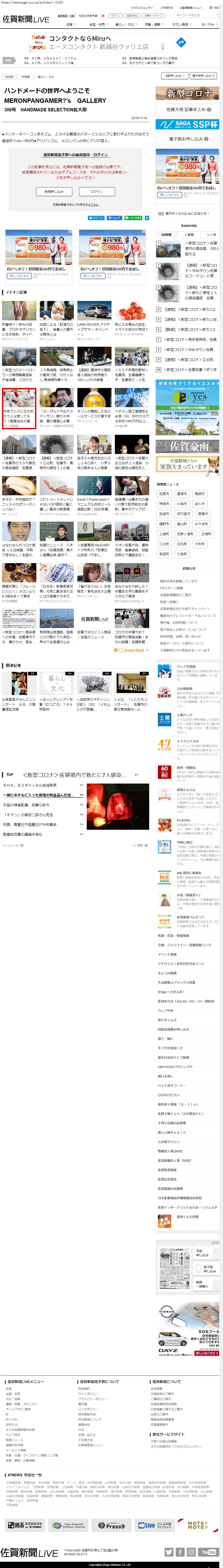Select the 佐賀市 regional news chip
Image resolution: width=223 pixels, height=1568 pixels.
(x=164, y=494)
